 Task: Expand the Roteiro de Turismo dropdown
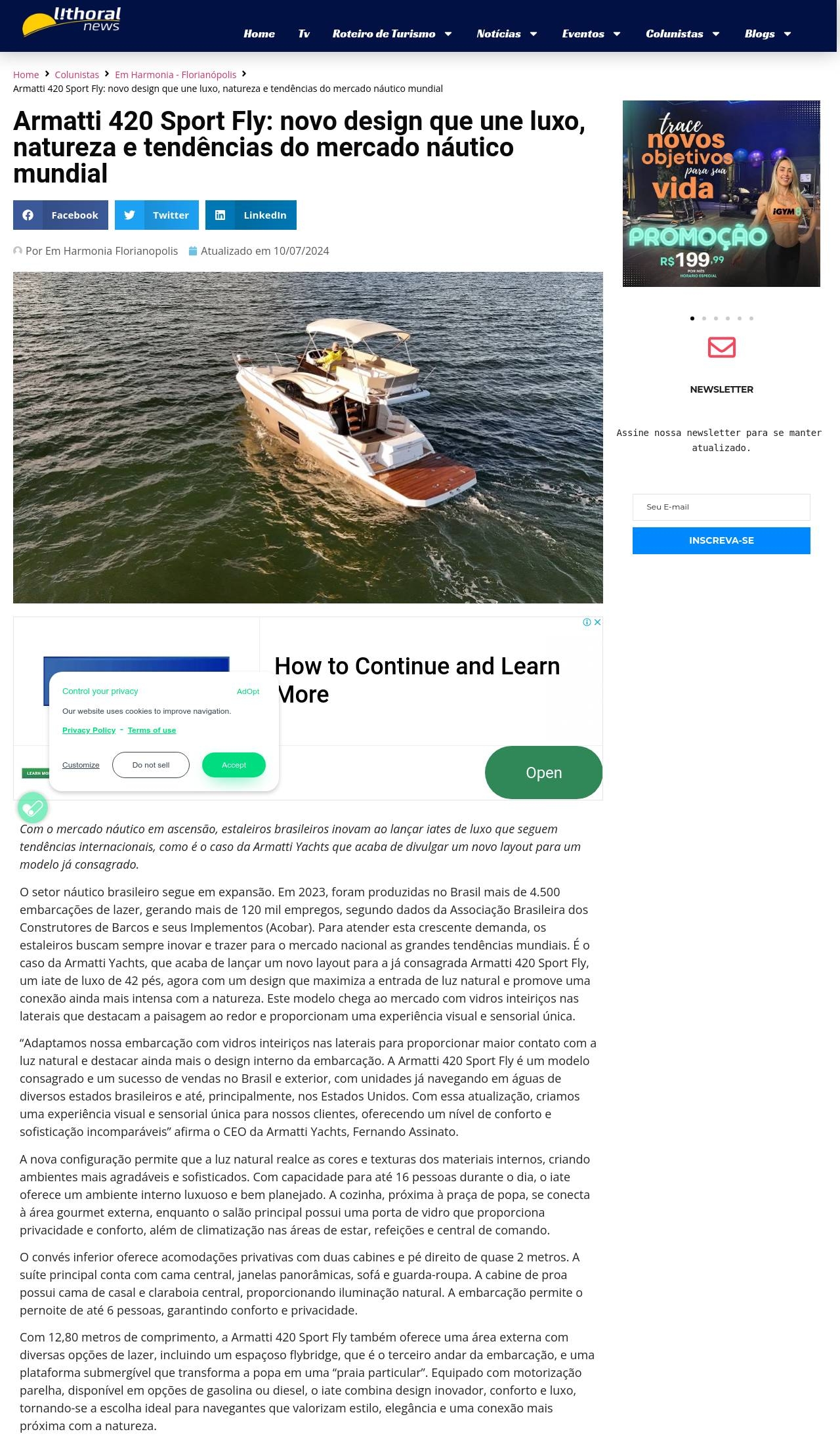[392, 33]
